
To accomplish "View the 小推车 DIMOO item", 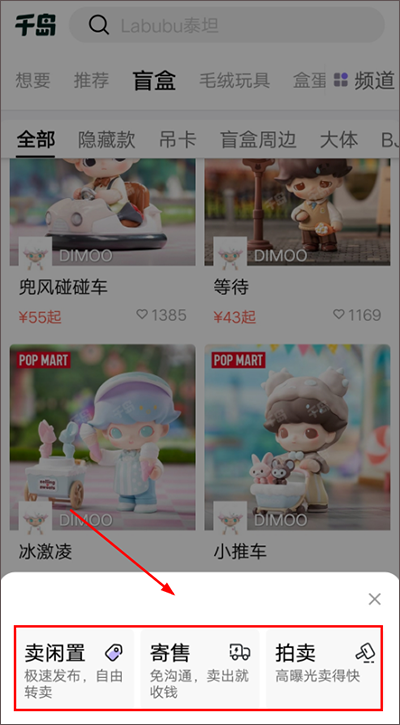I will coord(297,453).
